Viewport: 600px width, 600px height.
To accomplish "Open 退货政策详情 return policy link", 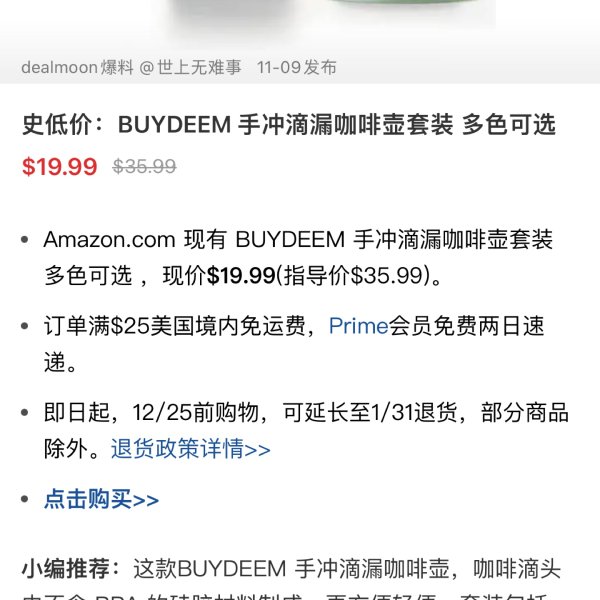I will click(190, 449).
